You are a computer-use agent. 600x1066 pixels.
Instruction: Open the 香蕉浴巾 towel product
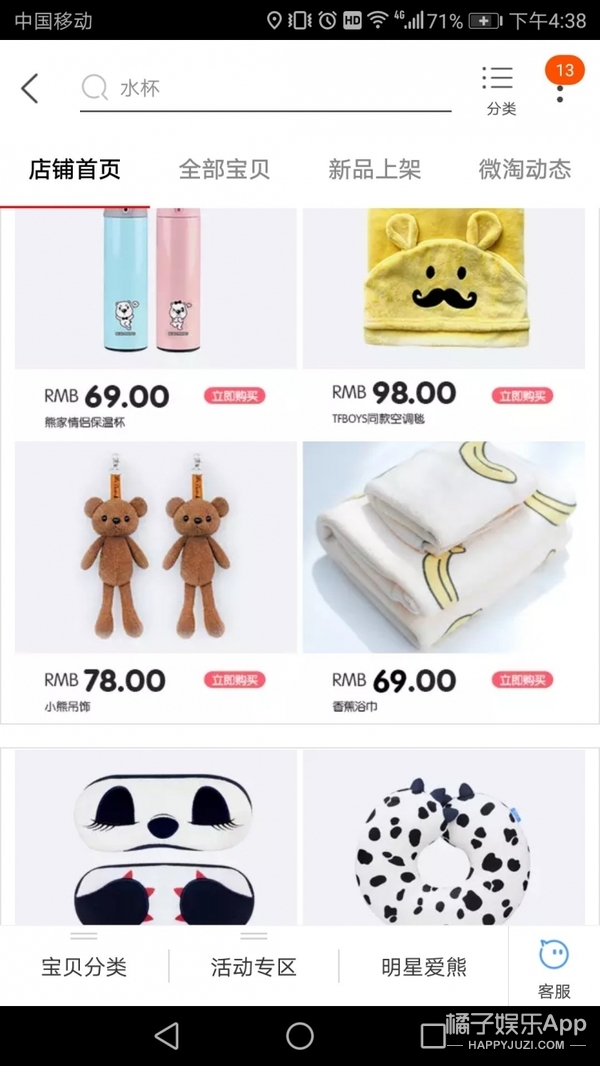tap(443, 548)
